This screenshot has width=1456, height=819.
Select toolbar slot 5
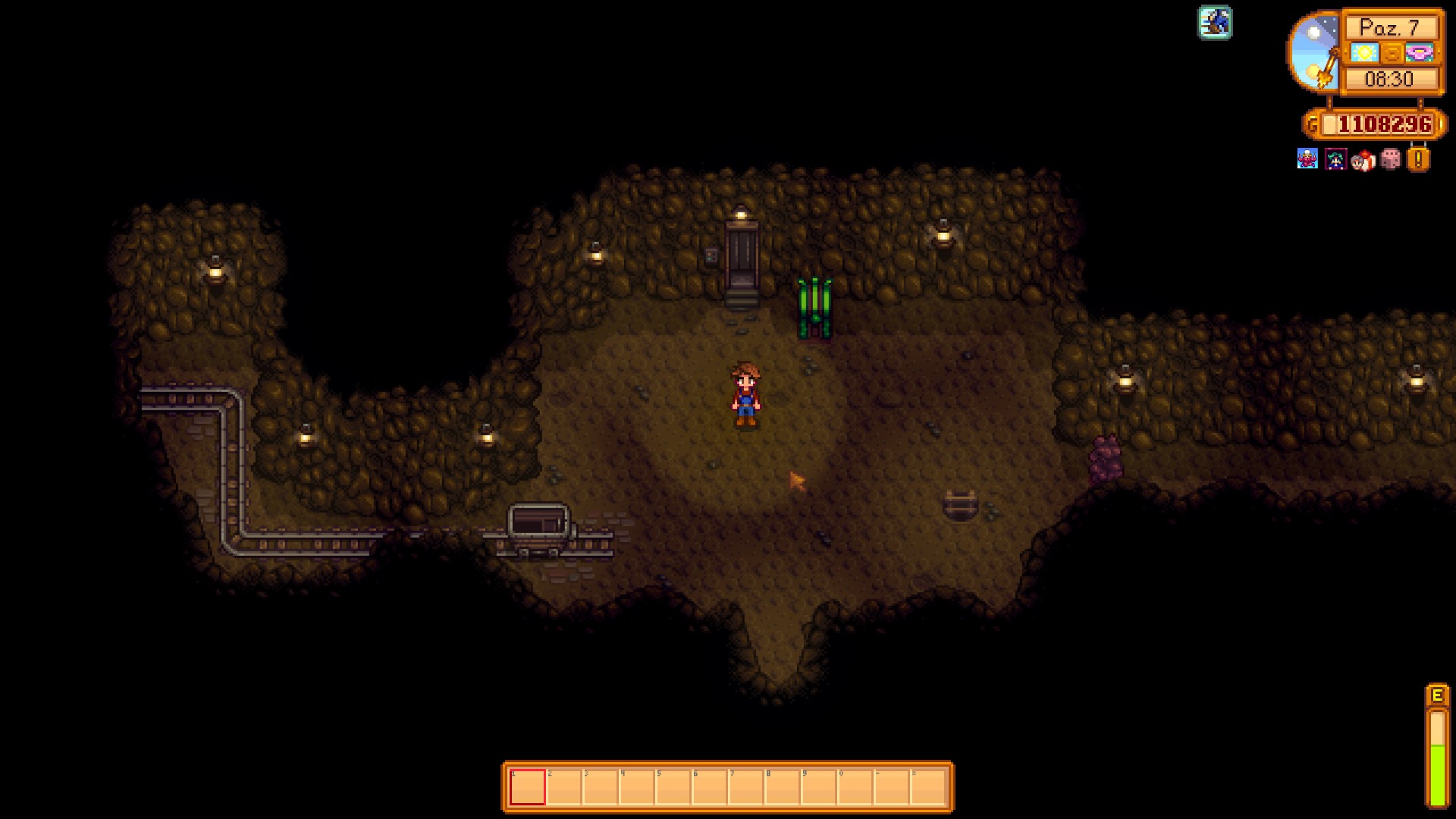point(673,787)
